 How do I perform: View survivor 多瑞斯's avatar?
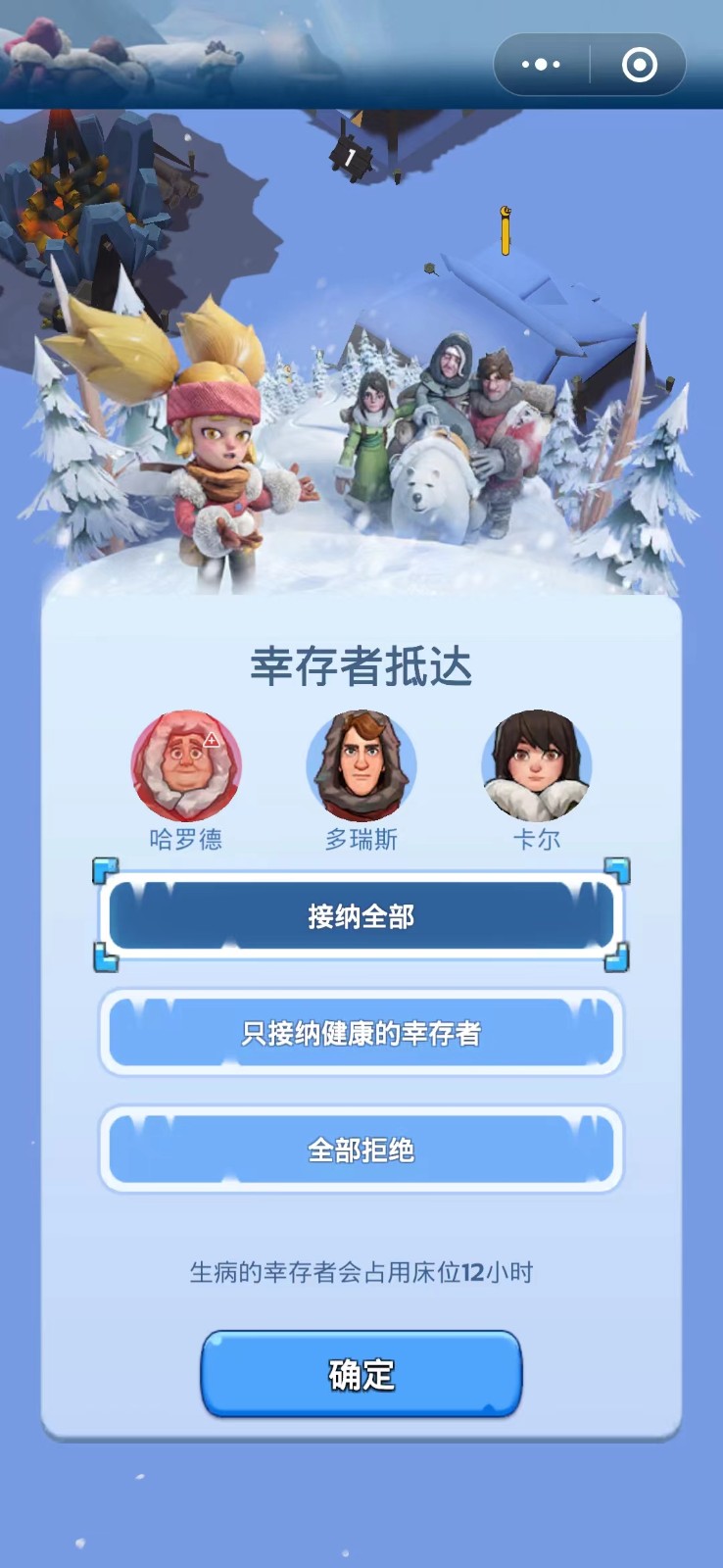361,766
